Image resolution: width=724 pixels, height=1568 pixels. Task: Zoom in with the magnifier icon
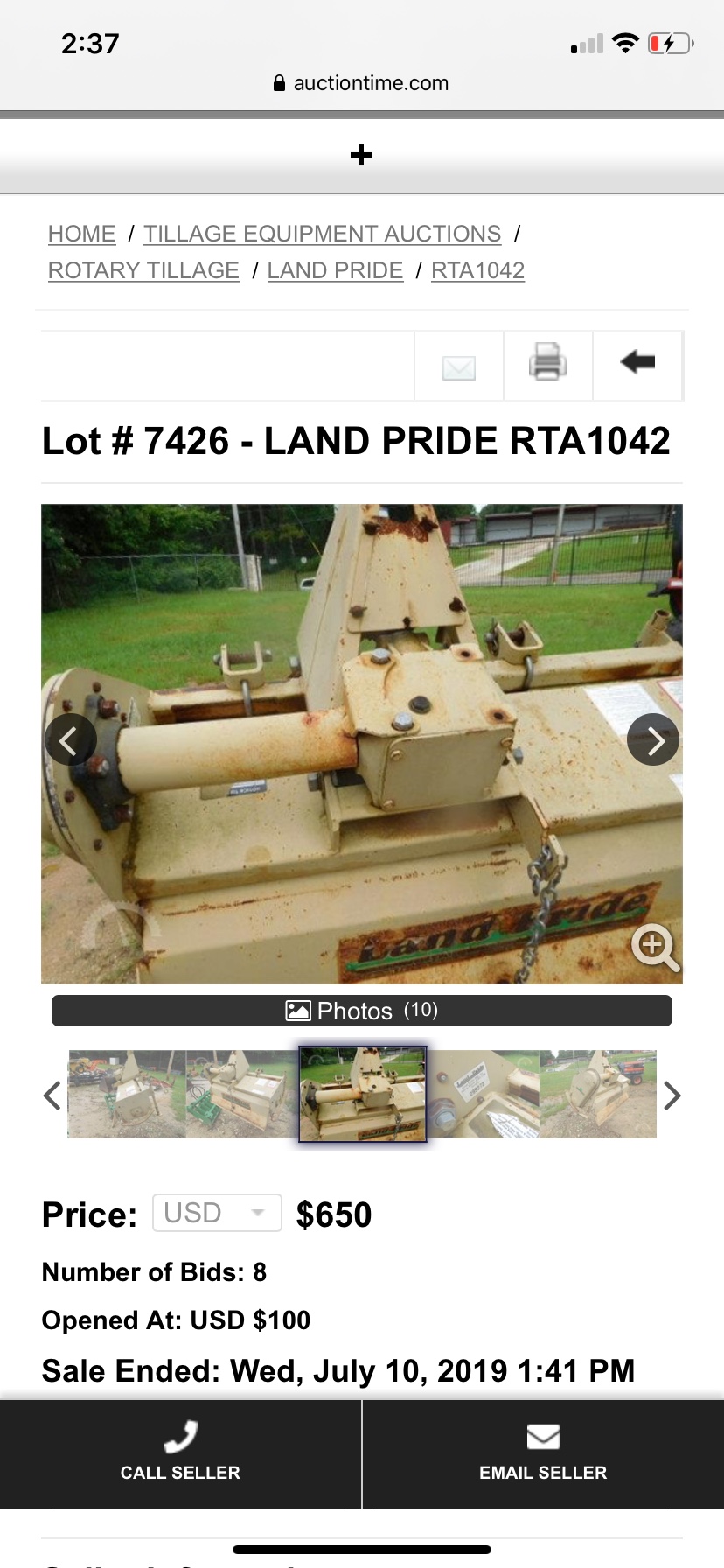pos(655,948)
